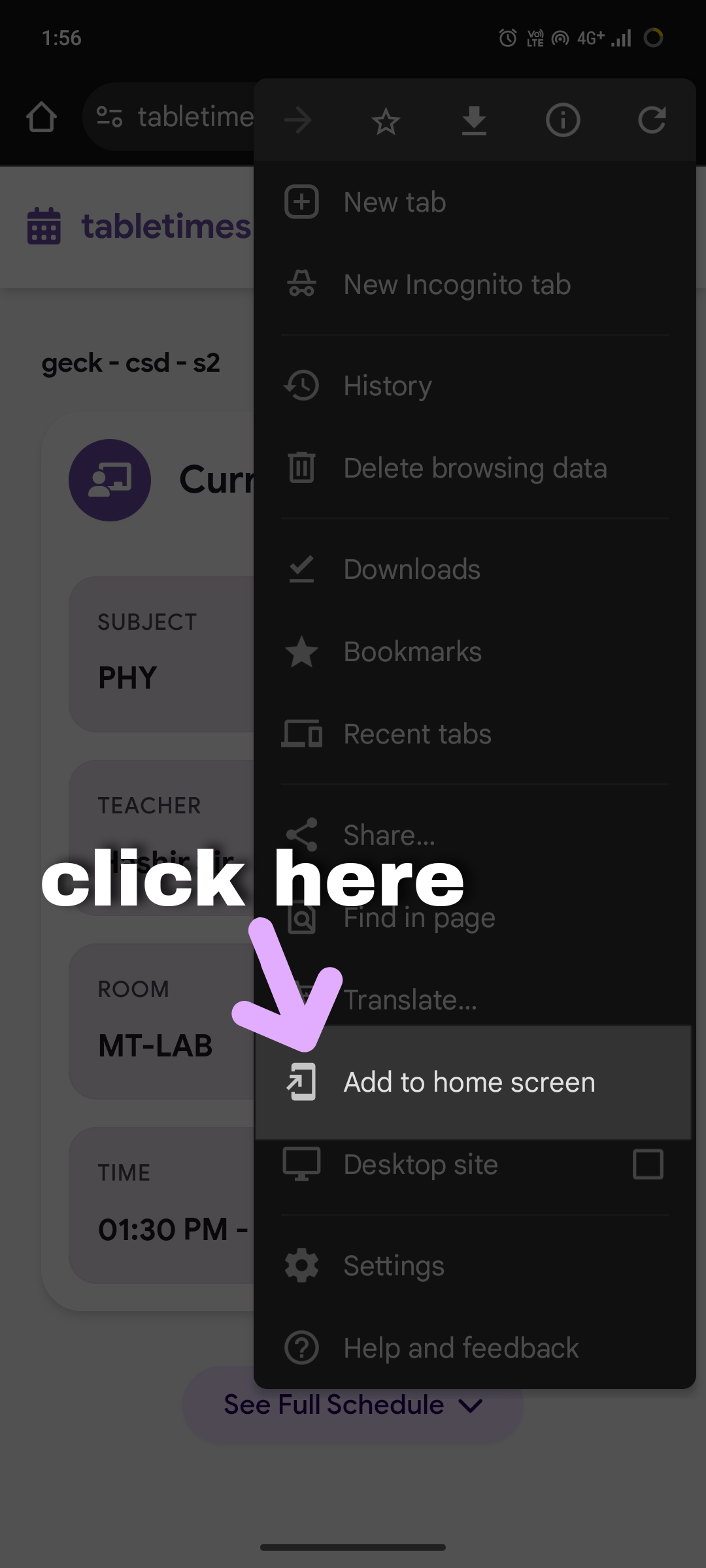Tap the signal strength indicator

click(x=620, y=38)
